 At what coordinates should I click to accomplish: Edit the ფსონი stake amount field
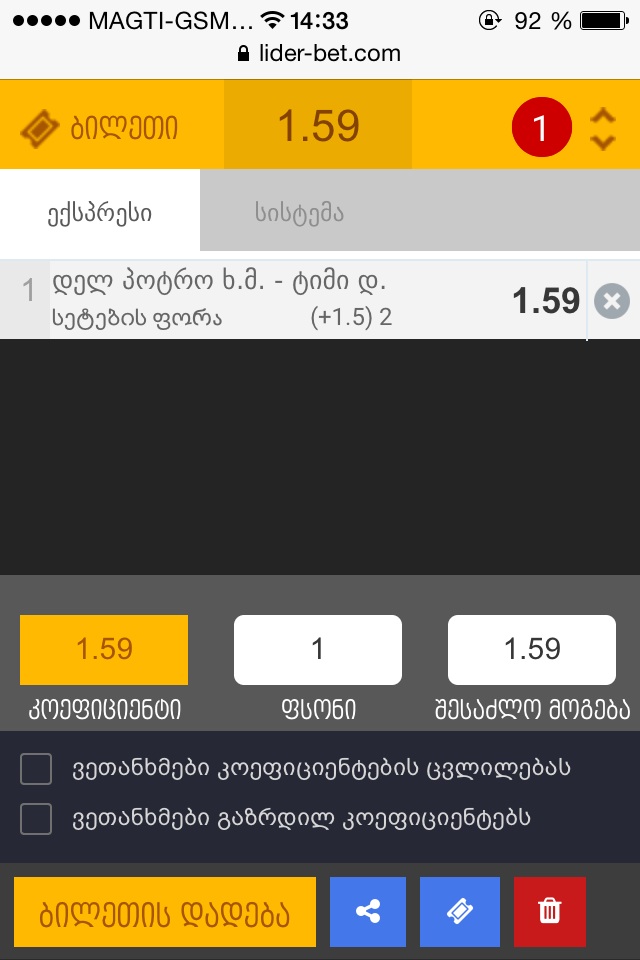coord(317,650)
